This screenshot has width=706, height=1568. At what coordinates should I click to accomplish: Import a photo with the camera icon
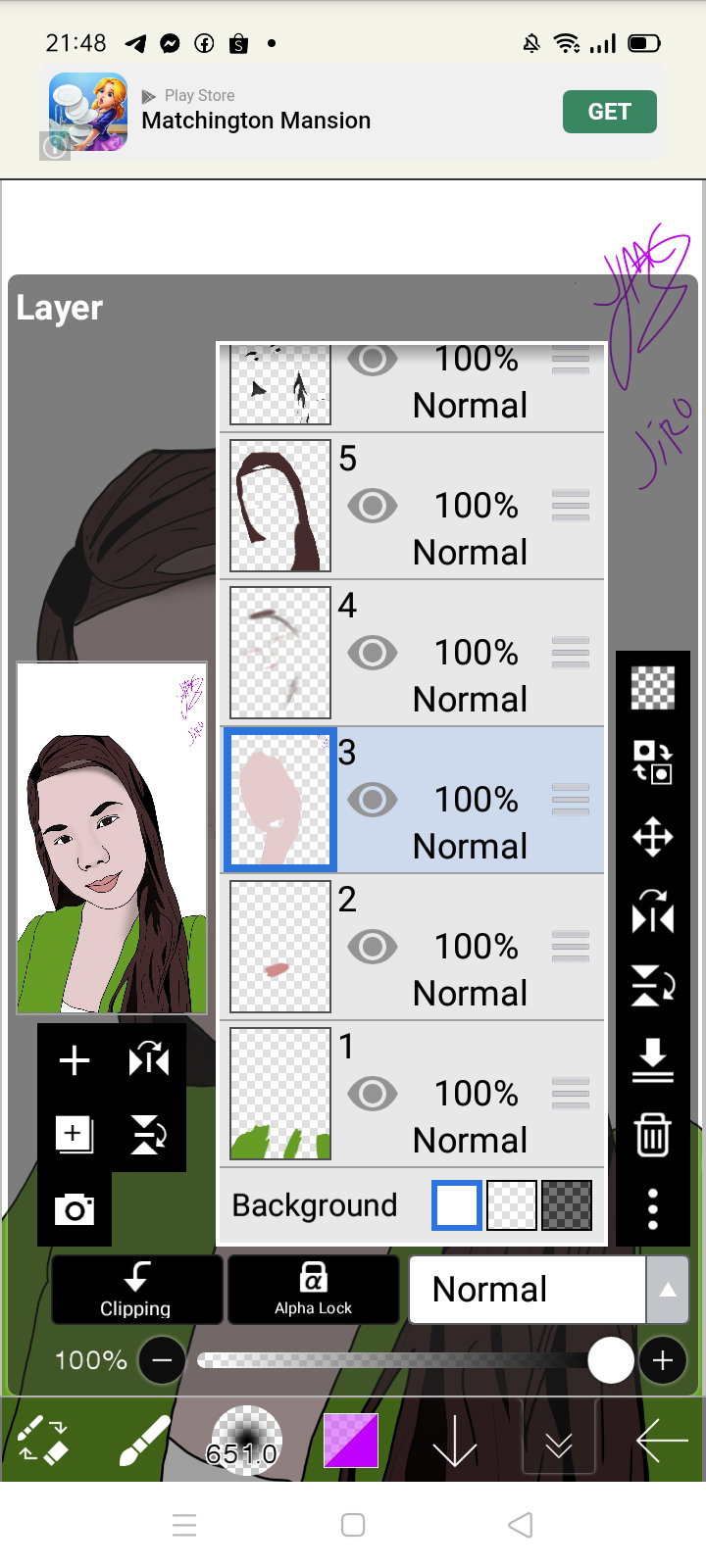(75, 1210)
